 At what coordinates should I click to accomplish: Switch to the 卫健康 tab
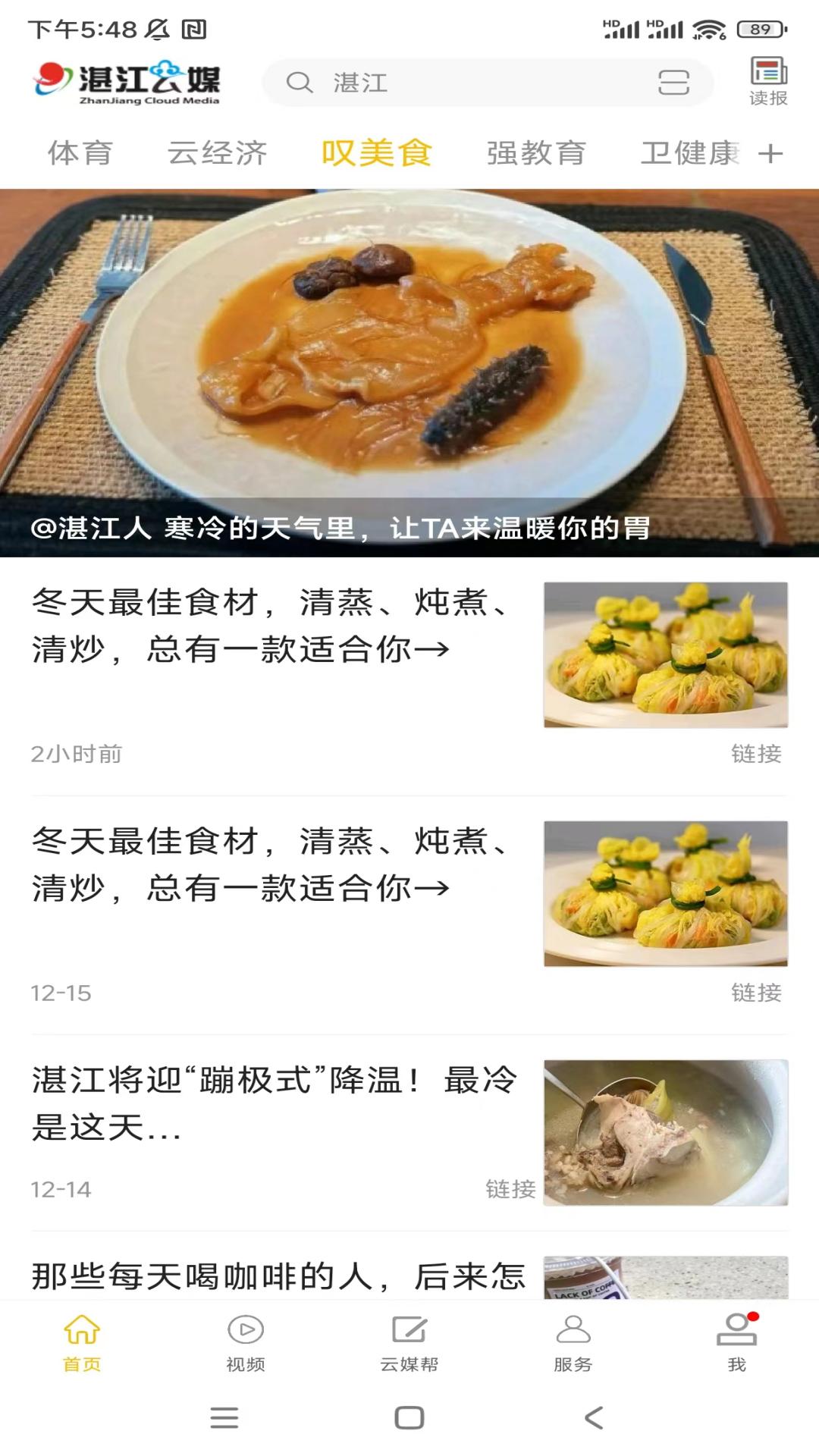(690, 153)
